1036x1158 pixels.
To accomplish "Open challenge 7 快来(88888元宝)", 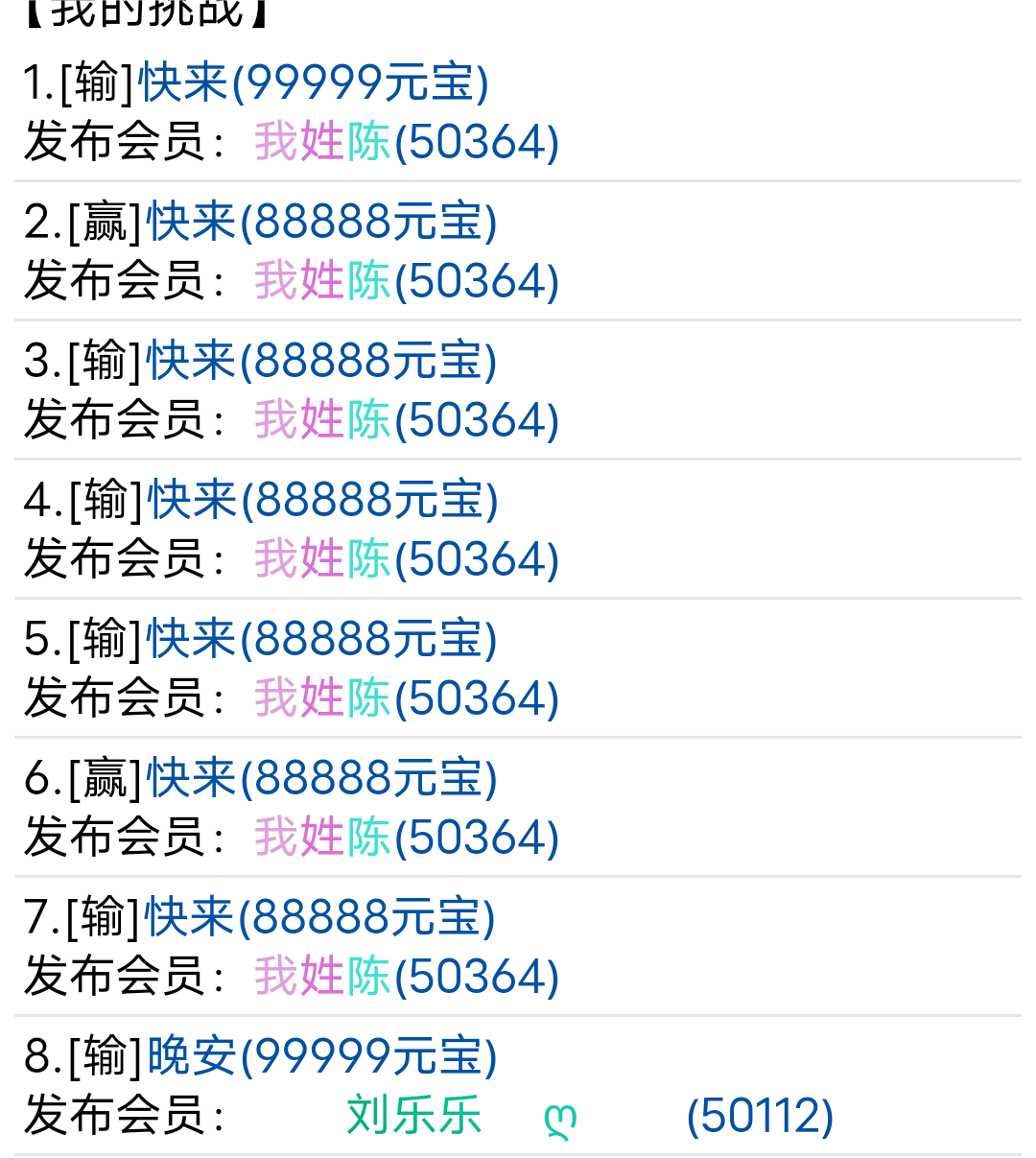I will point(318,917).
